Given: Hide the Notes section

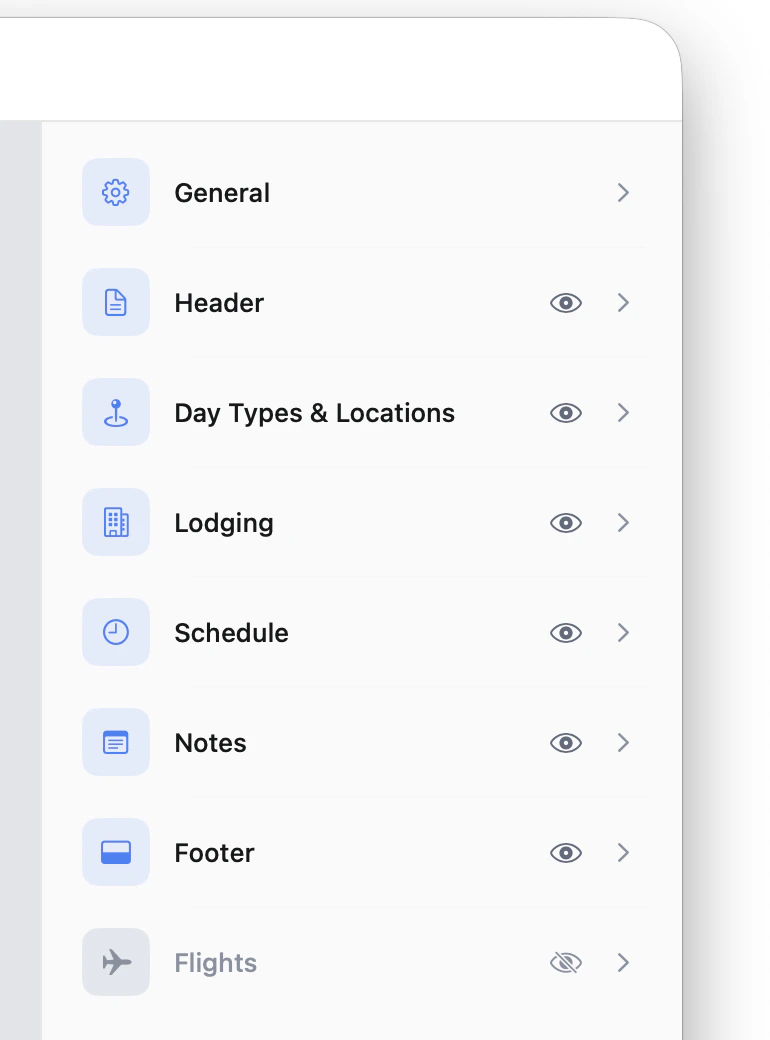Looking at the screenshot, I should [x=566, y=743].
